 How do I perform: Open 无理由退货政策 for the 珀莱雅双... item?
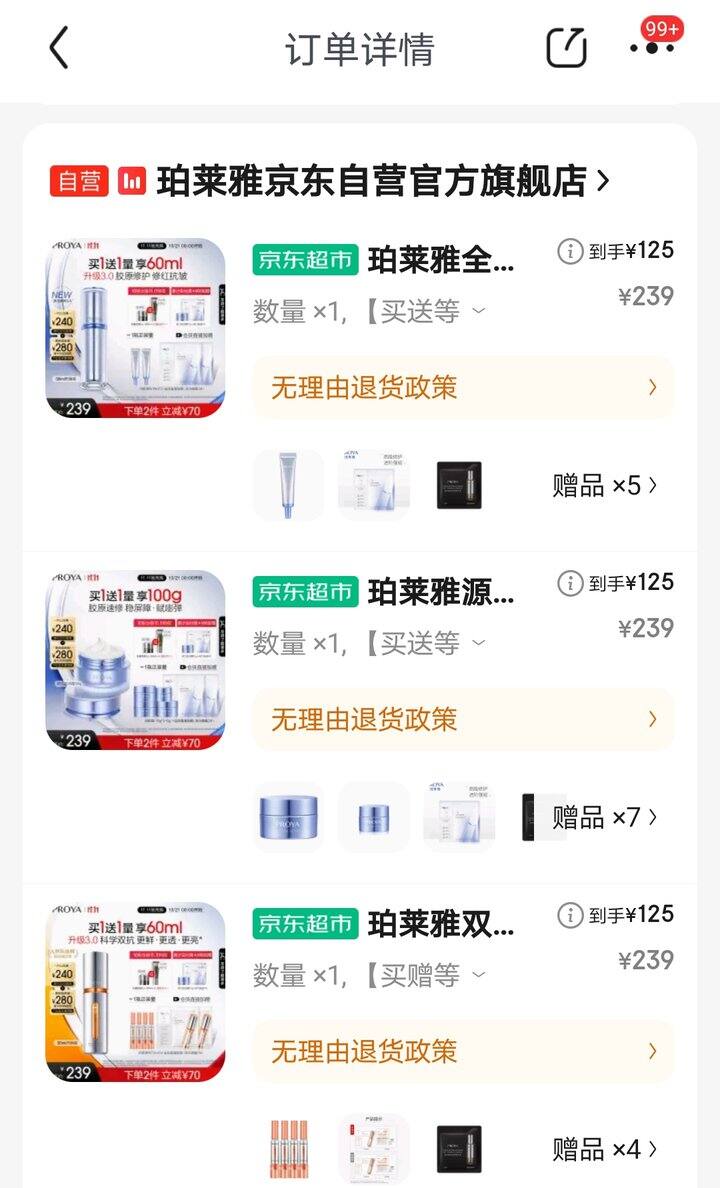tap(463, 1051)
